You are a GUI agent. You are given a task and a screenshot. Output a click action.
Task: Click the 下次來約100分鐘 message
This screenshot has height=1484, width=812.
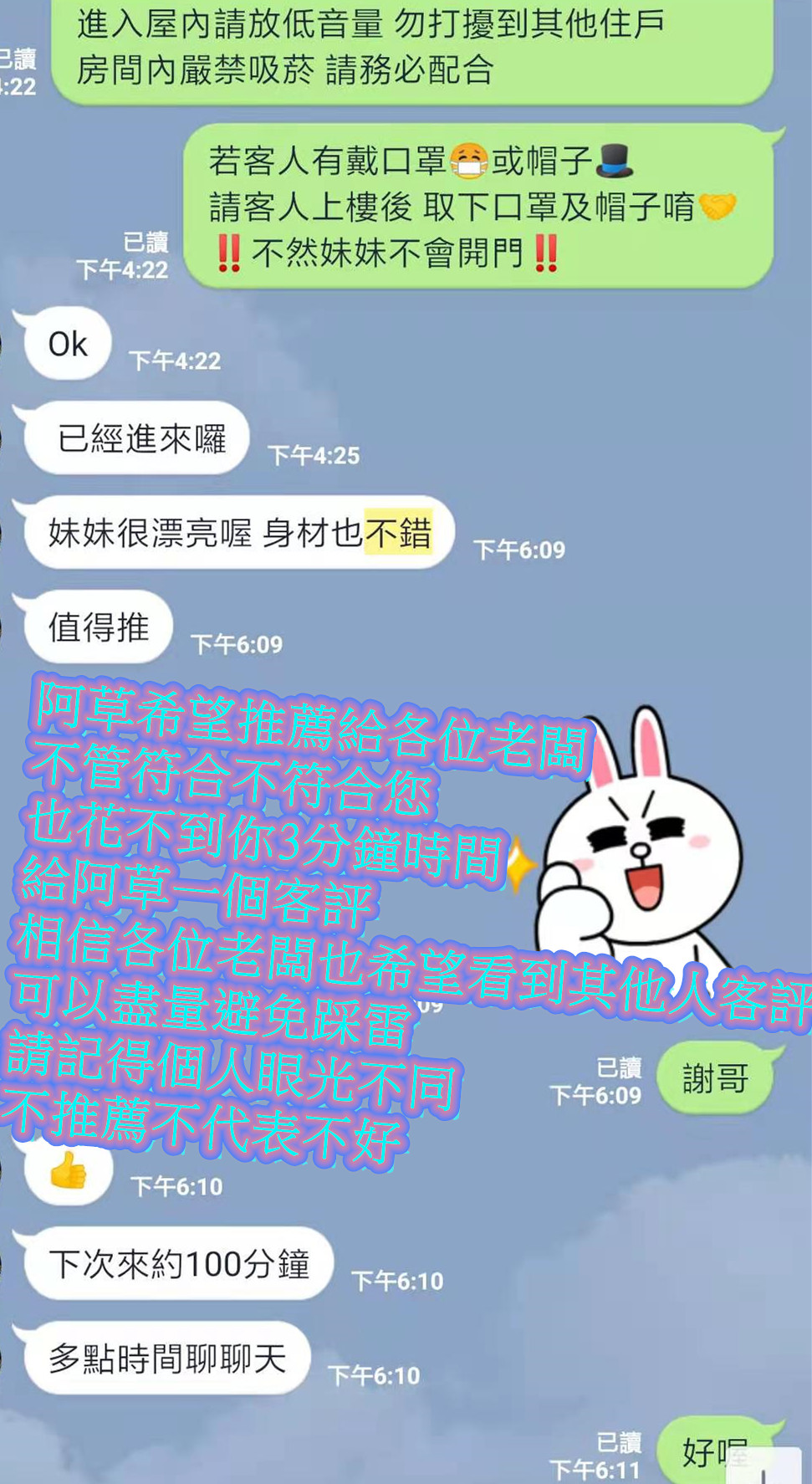[176, 1265]
